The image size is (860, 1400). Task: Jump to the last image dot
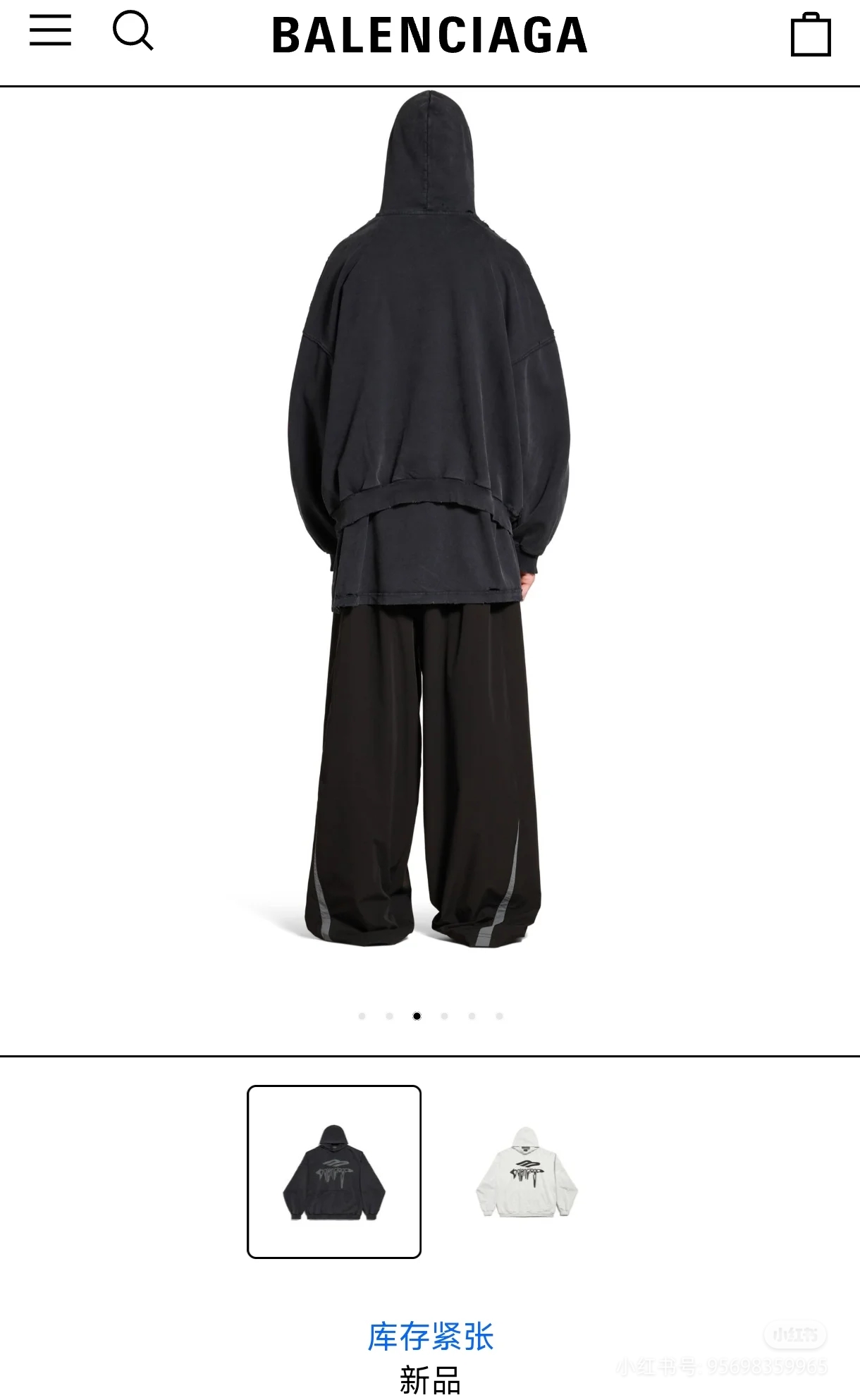(x=499, y=1016)
